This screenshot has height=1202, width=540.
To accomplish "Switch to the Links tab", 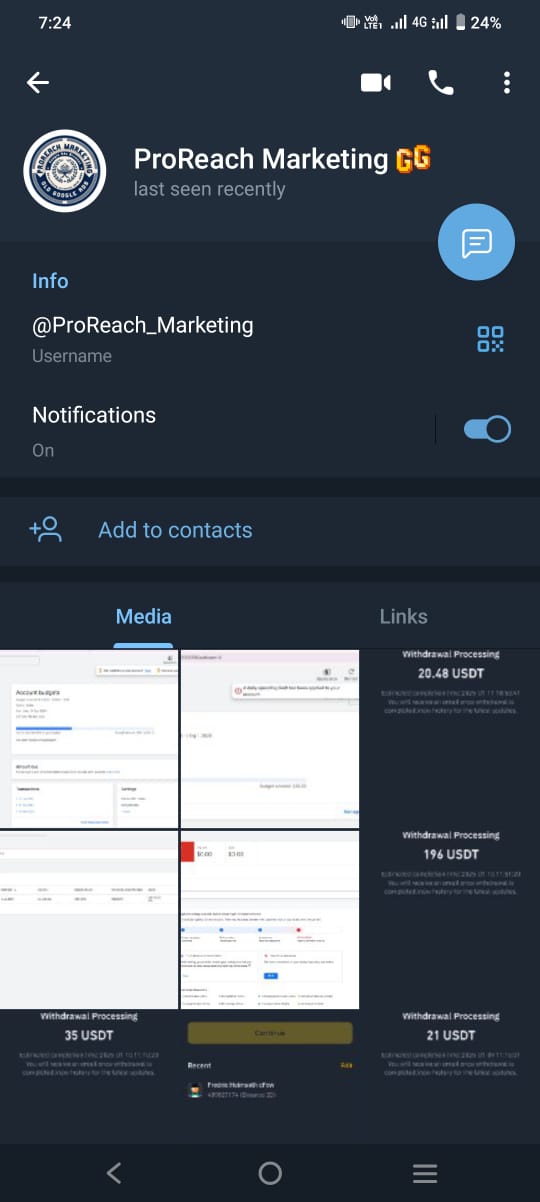I will (x=404, y=617).
